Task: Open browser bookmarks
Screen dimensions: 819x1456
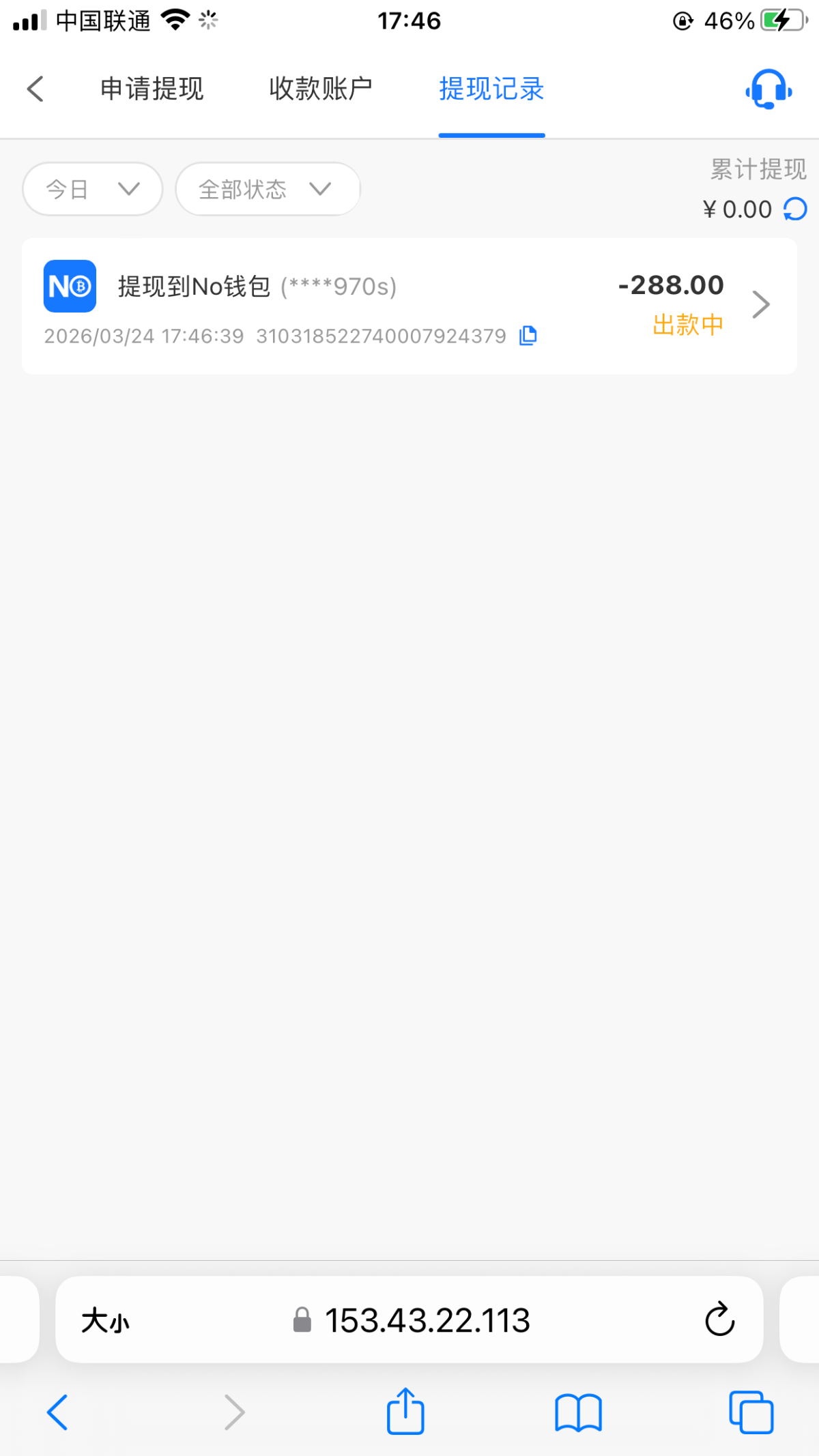Action: pos(578,1412)
